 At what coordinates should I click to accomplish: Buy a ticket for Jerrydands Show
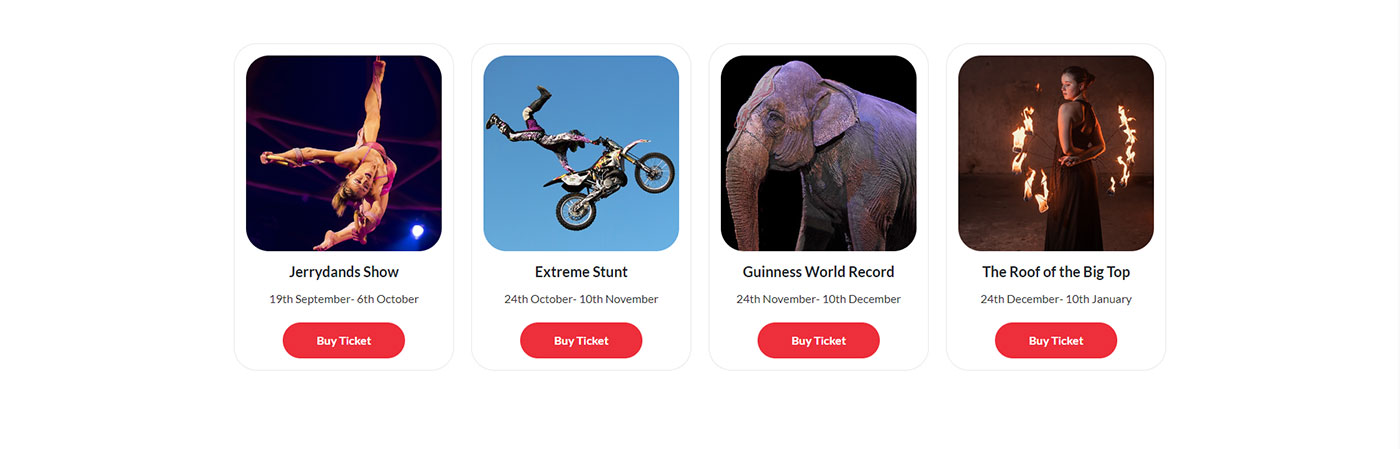343,340
